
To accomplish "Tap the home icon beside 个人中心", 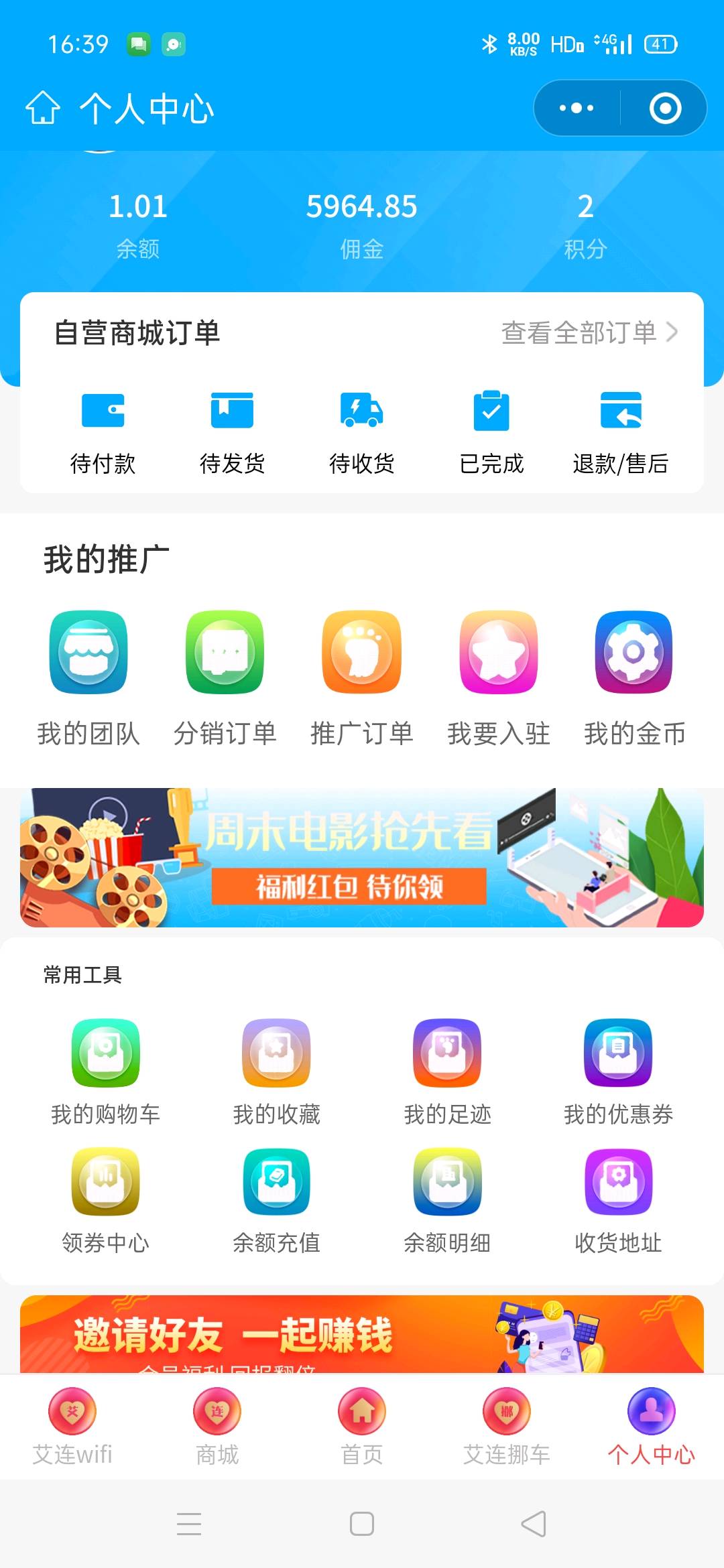I will 43,108.
